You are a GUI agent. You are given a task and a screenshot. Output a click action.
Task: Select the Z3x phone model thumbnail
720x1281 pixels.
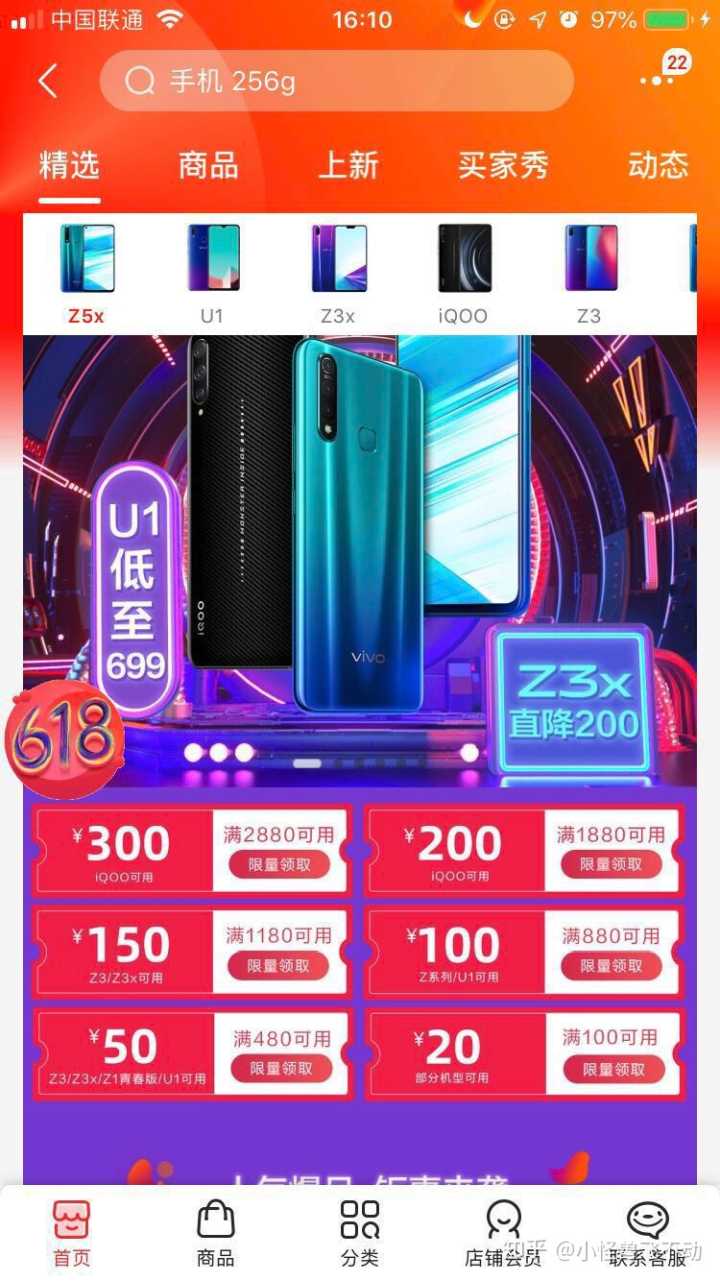[x=338, y=272]
